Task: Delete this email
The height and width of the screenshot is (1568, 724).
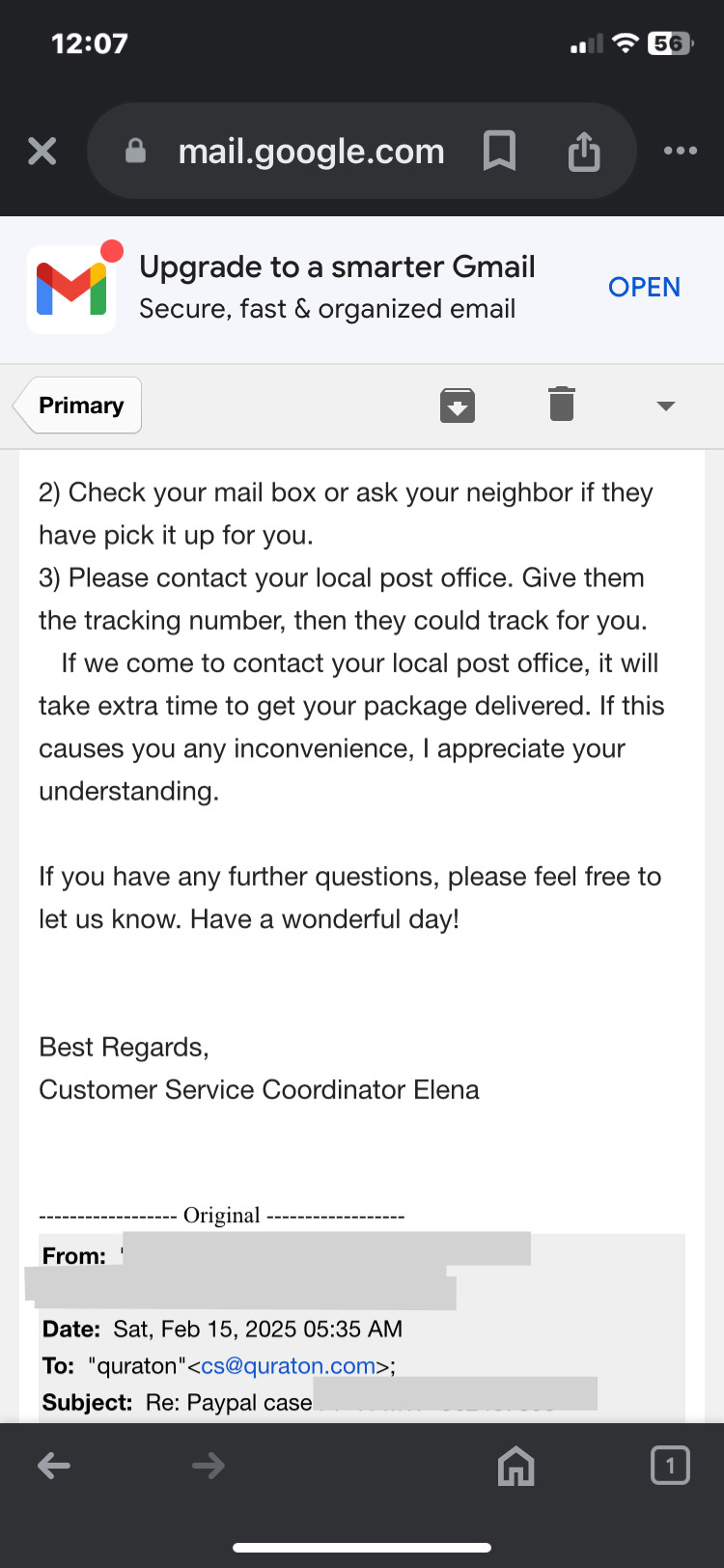Action: tap(562, 405)
